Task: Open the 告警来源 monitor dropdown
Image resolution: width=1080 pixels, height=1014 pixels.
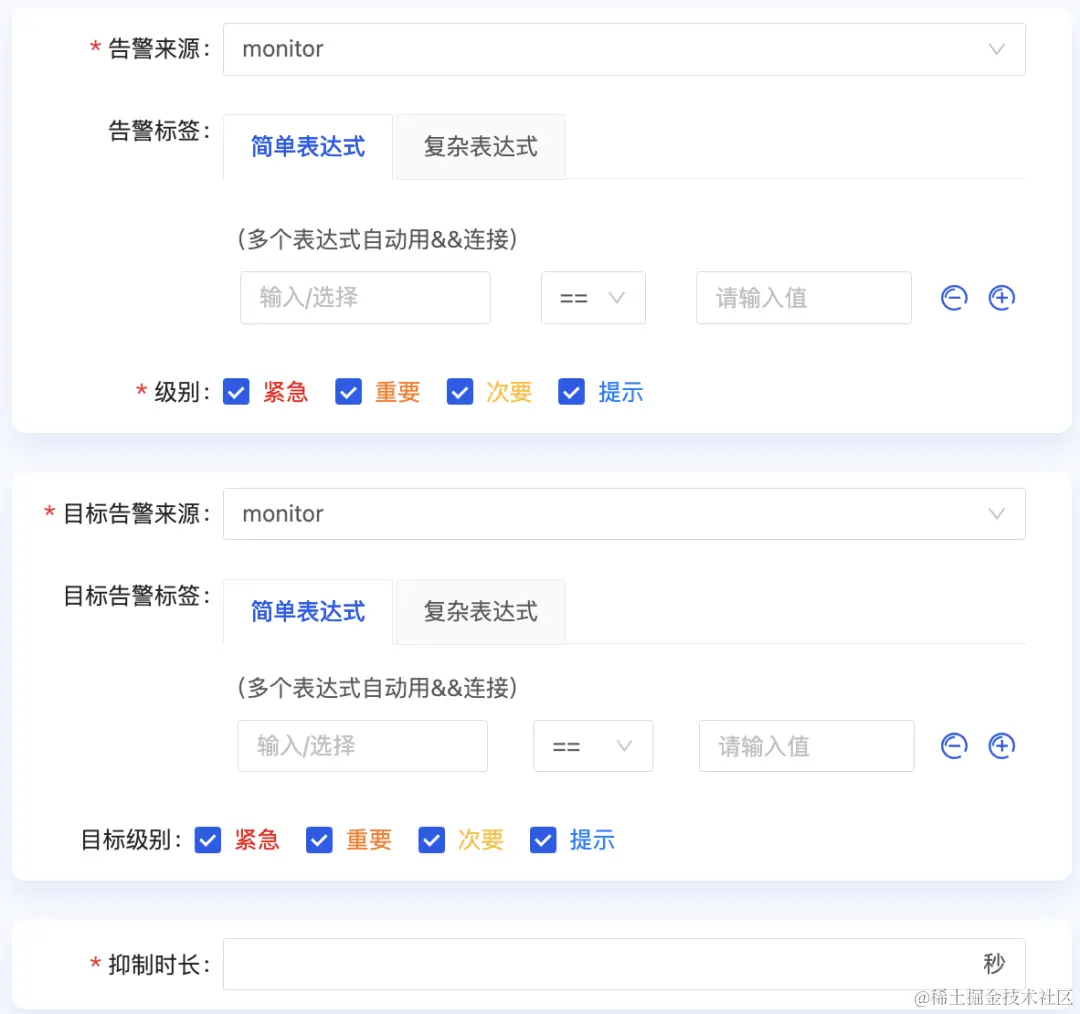Action: [x=623, y=49]
